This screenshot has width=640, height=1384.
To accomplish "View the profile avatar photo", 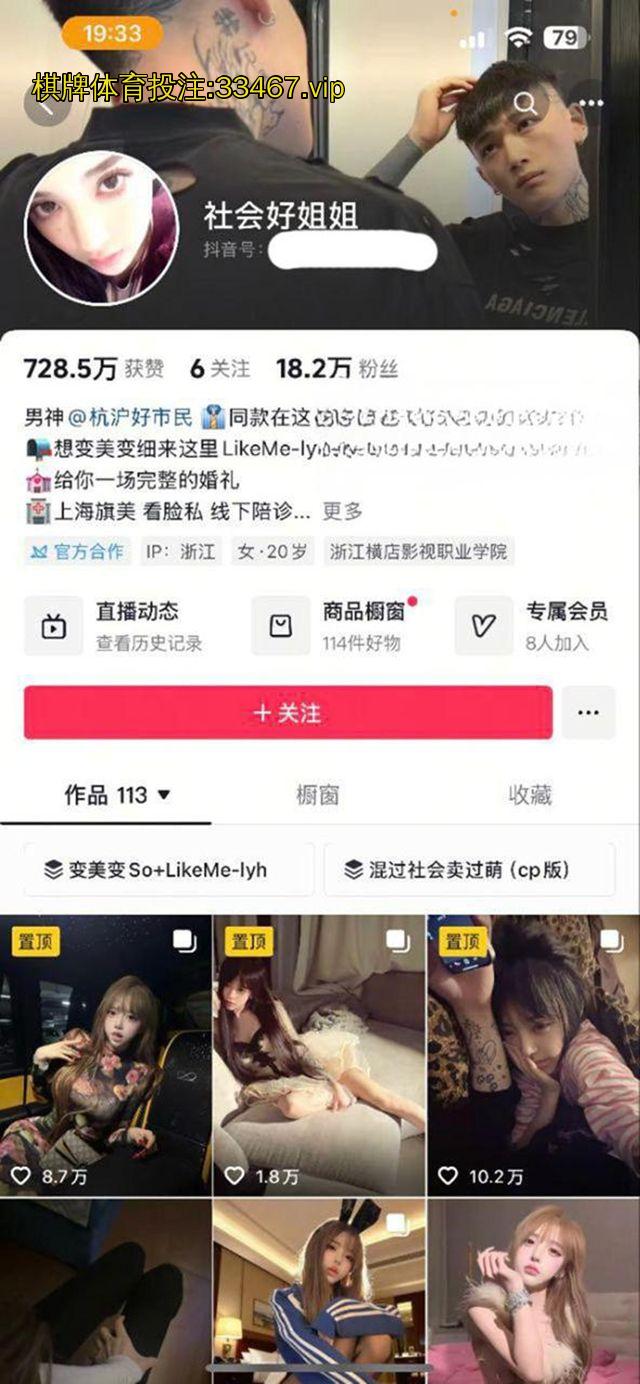I will tap(100, 228).
